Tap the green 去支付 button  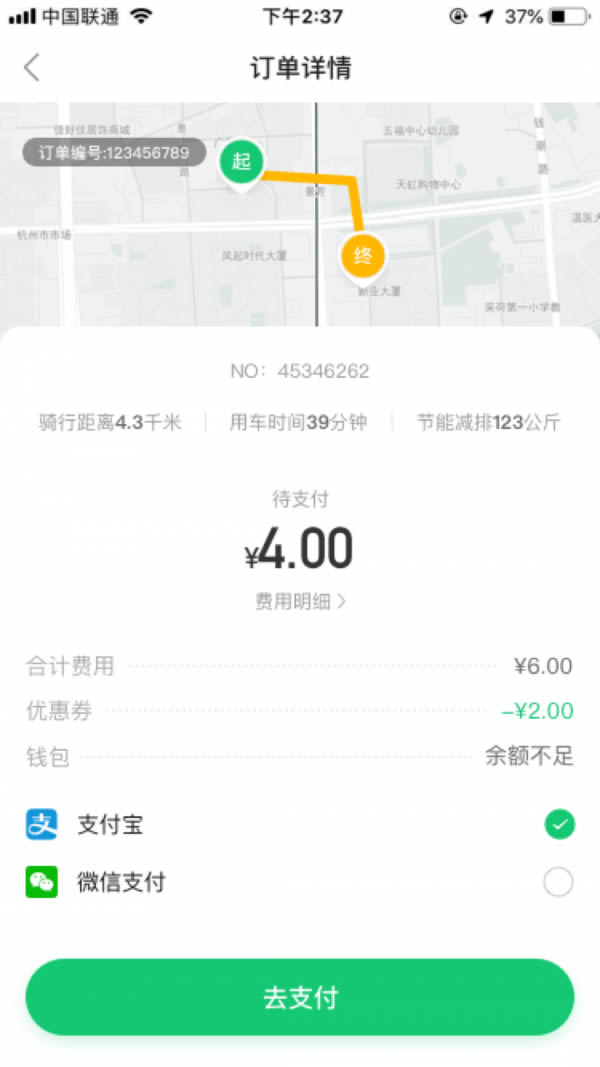pyautogui.click(x=300, y=997)
